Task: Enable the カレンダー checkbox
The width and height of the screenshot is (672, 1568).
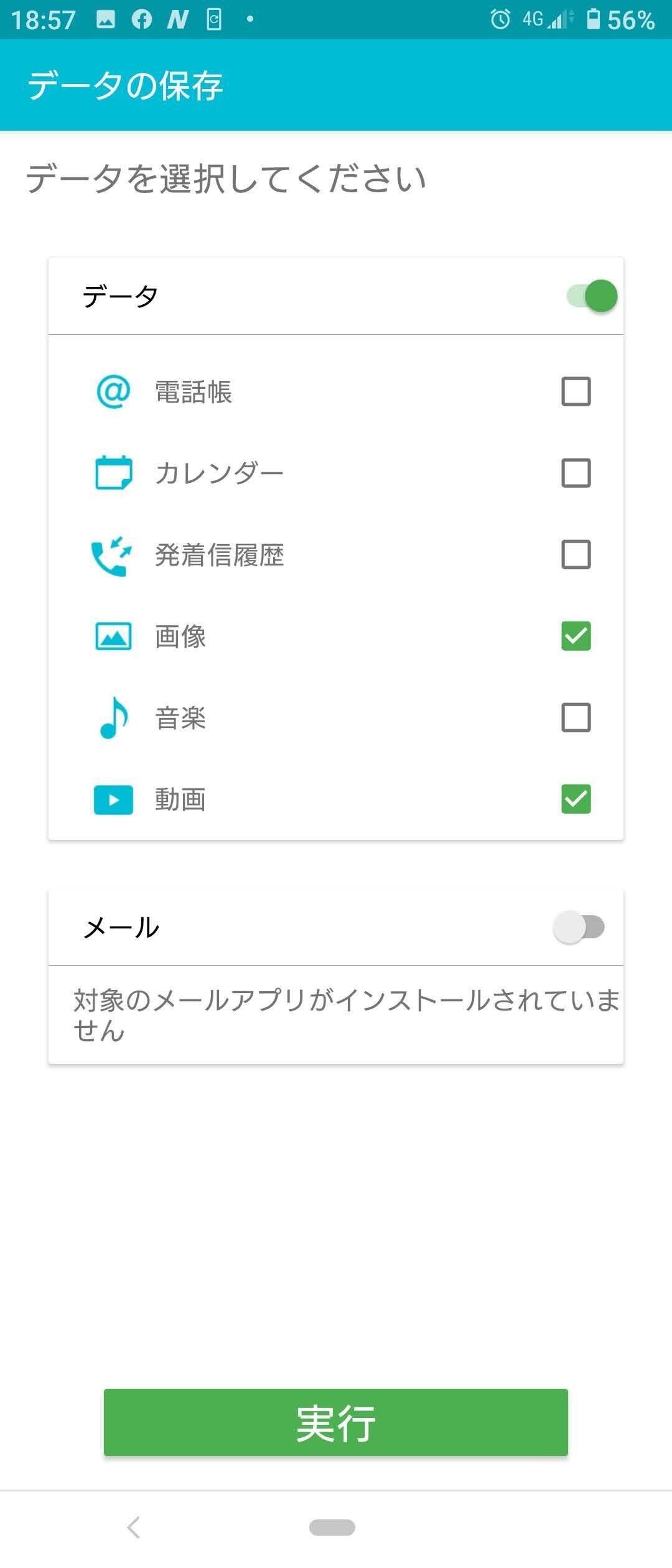Action: click(575, 473)
